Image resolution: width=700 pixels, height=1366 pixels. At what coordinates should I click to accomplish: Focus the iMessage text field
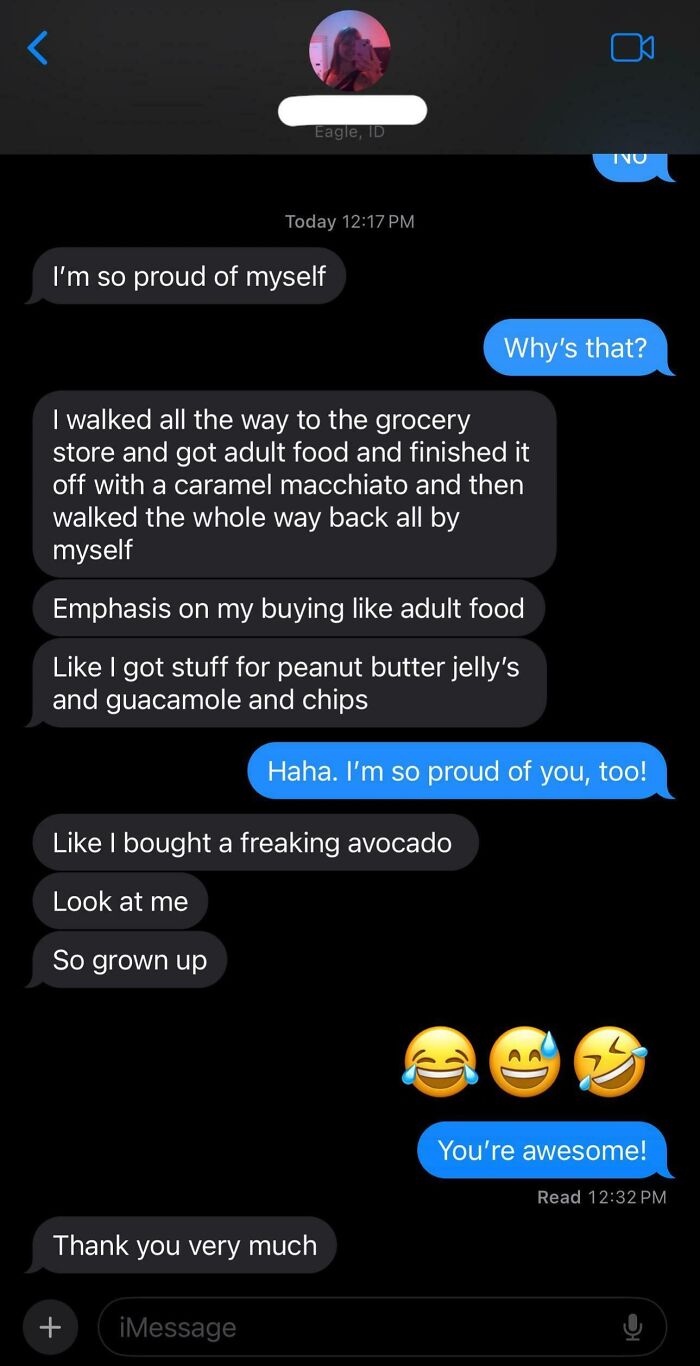[x=360, y=1327]
